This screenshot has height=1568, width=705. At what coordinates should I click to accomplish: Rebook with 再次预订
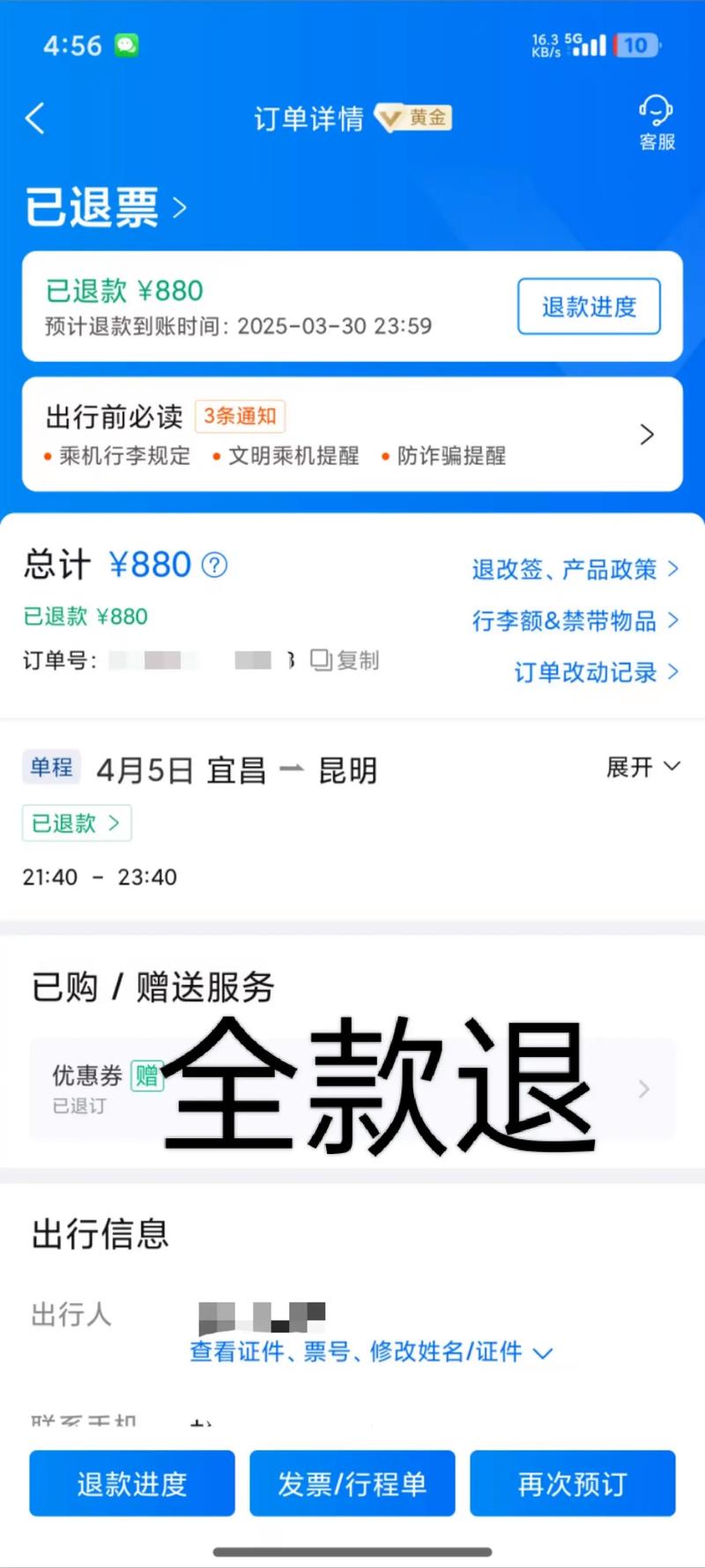pyautogui.click(x=573, y=1484)
